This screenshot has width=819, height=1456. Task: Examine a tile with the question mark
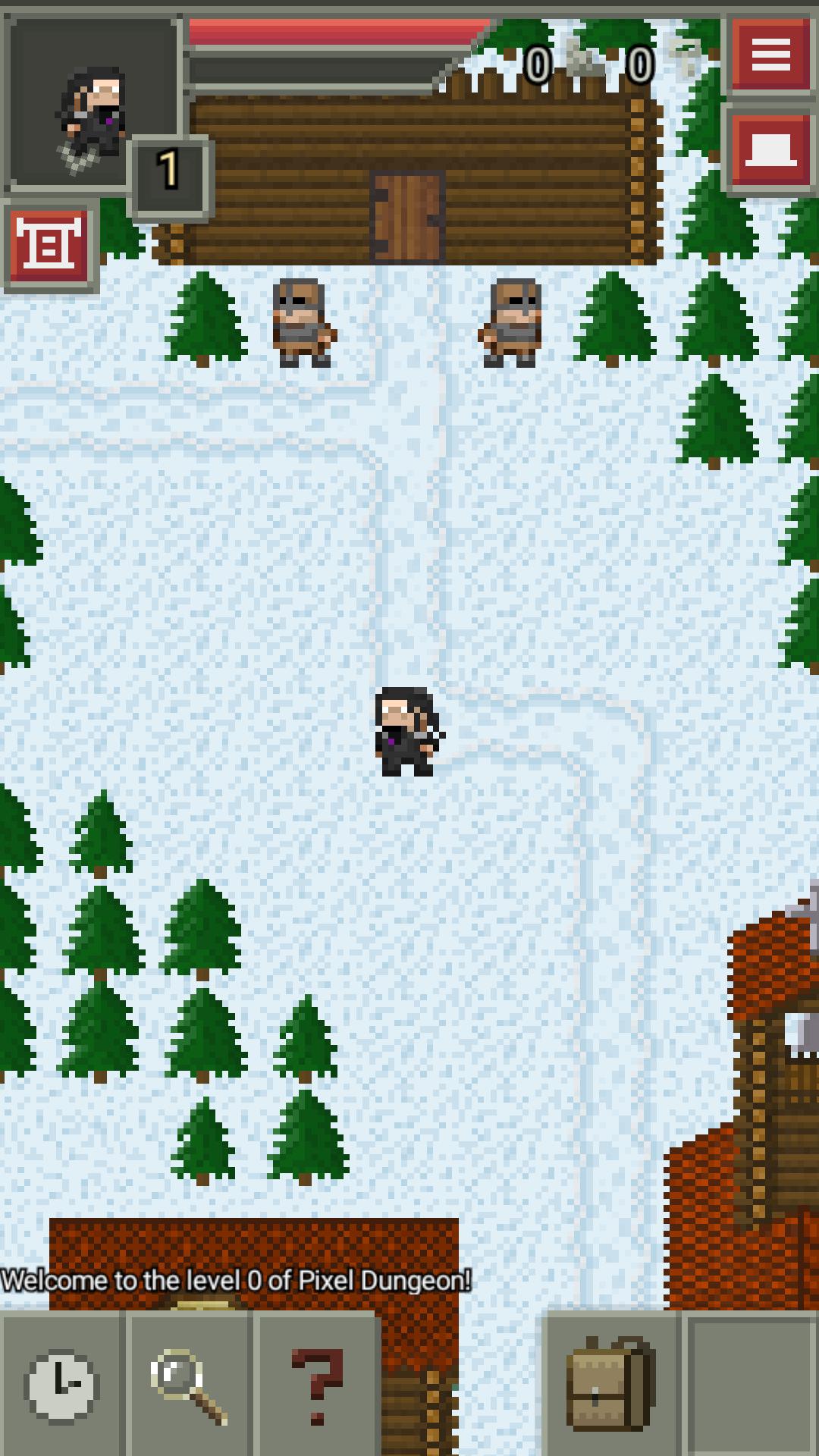click(x=317, y=1385)
